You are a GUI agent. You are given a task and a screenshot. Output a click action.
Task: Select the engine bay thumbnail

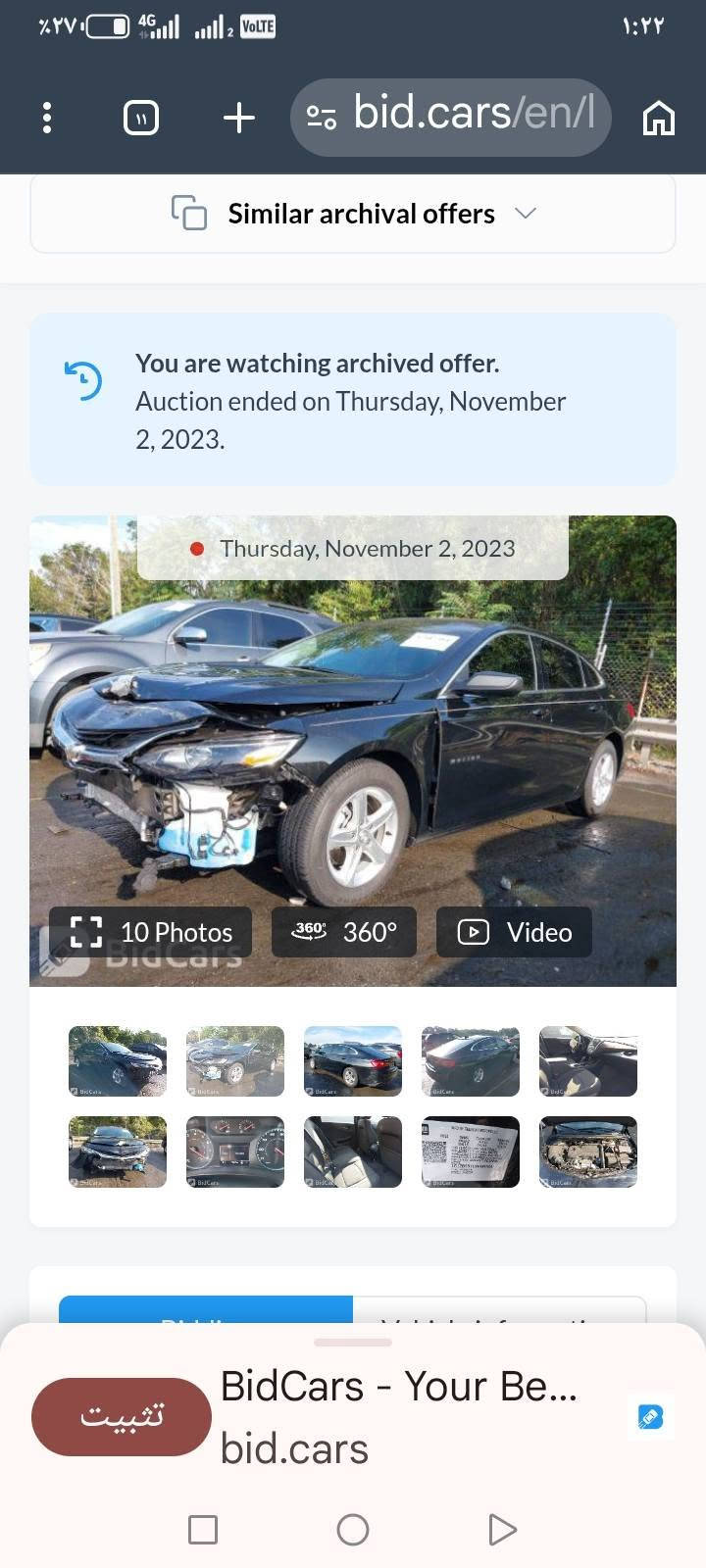(588, 1151)
